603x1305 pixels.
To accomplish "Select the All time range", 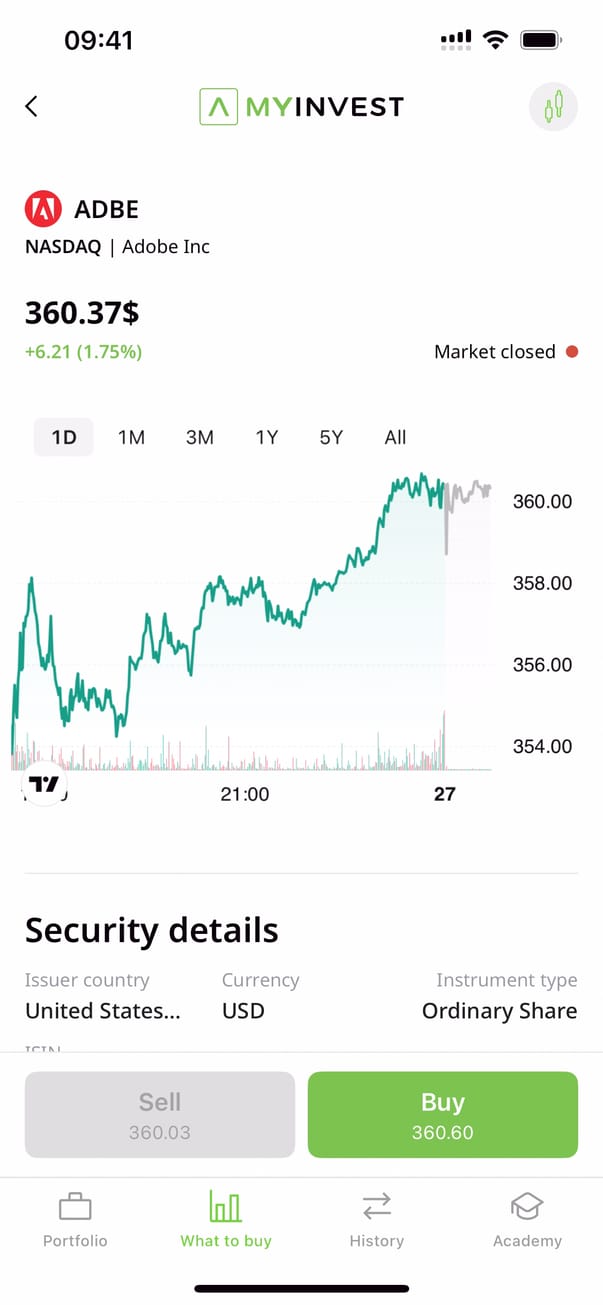I will [x=395, y=437].
